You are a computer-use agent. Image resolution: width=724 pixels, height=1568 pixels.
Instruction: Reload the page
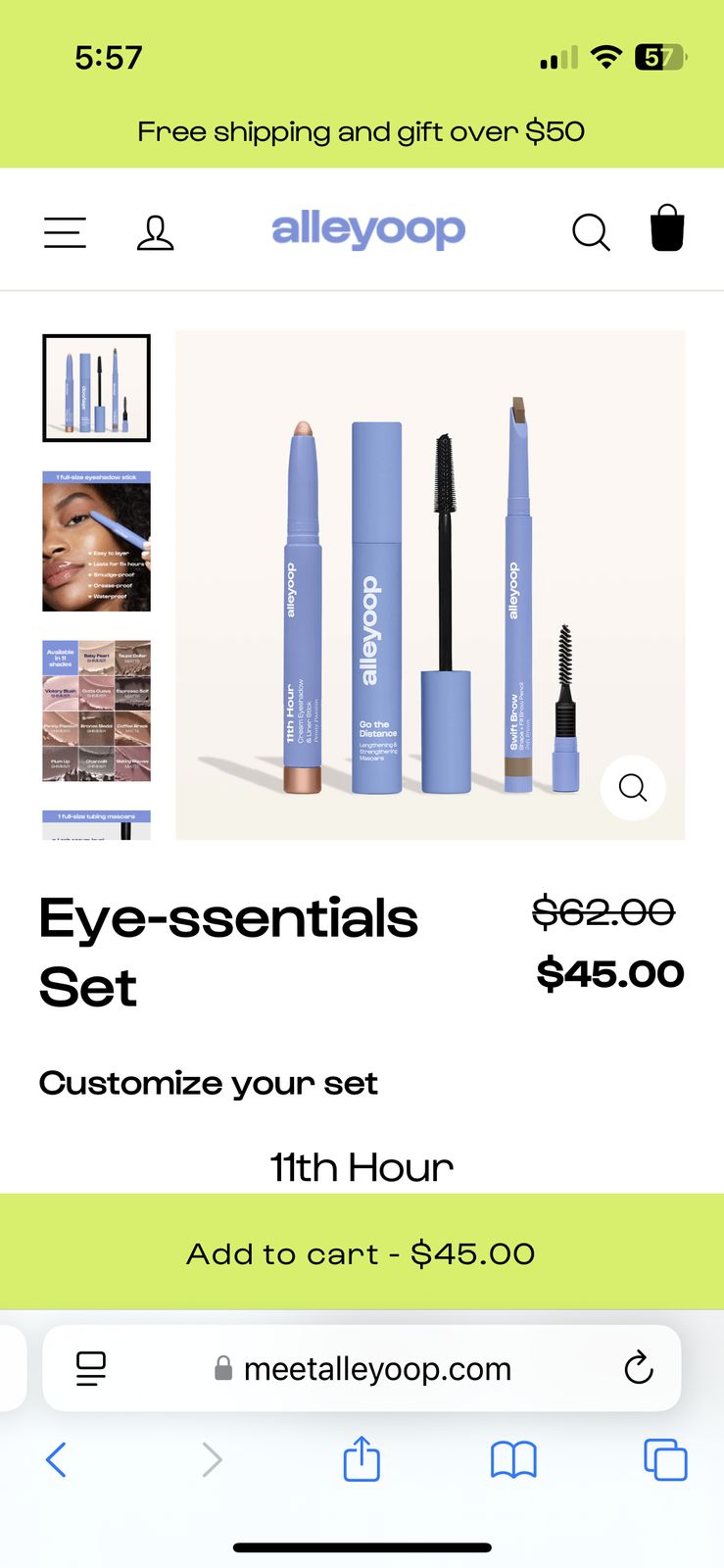click(x=639, y=1367)
